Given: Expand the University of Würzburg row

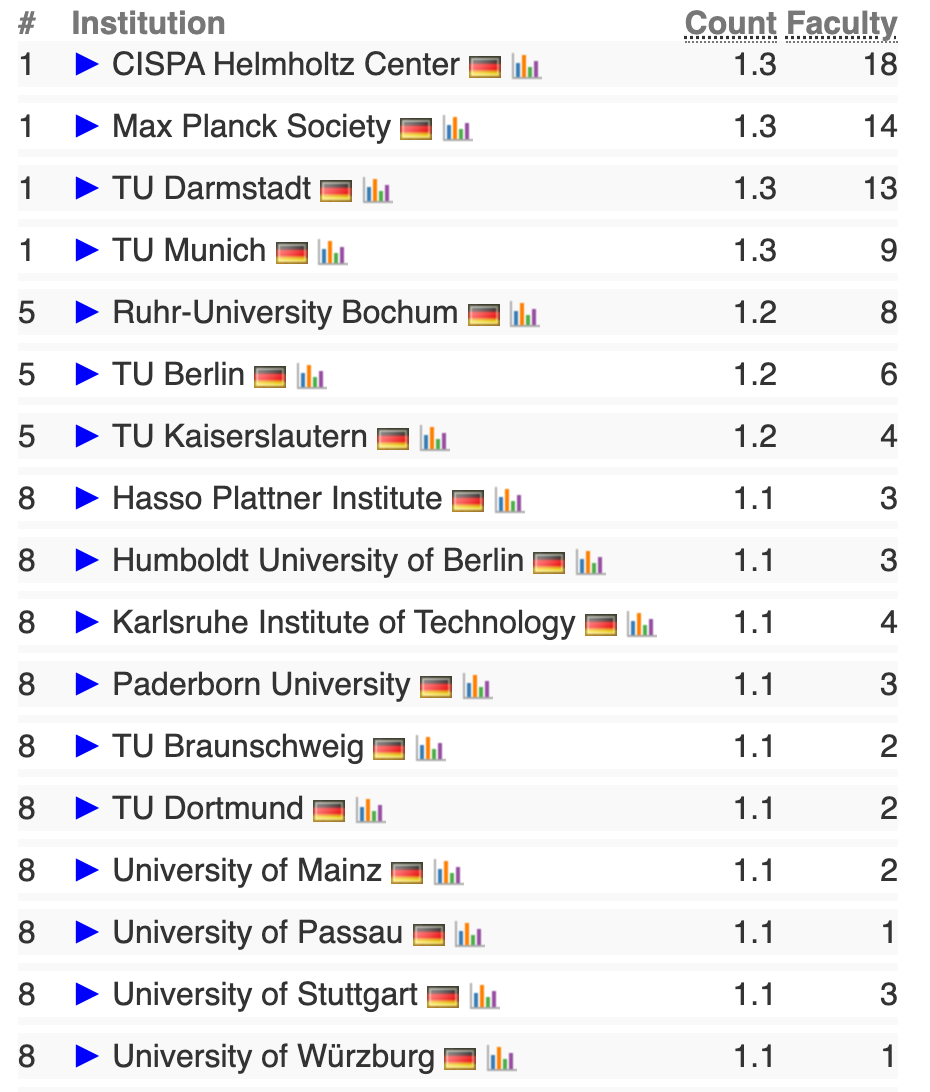Looking at the screenshot, I should click(x=87, y=1057).
